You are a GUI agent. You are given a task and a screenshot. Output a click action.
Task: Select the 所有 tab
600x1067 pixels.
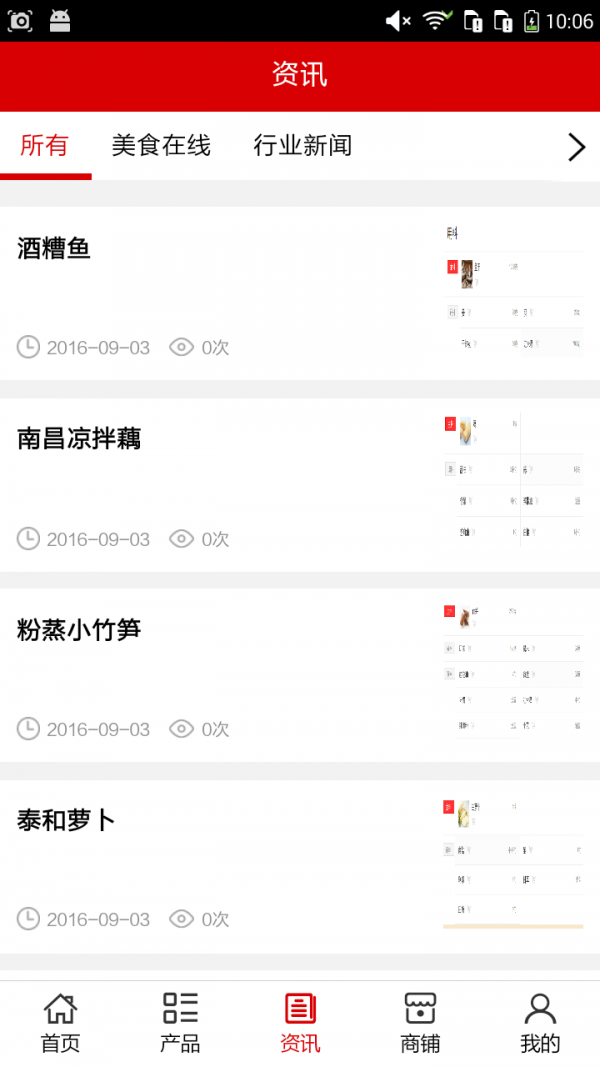(x=45, y=146)
